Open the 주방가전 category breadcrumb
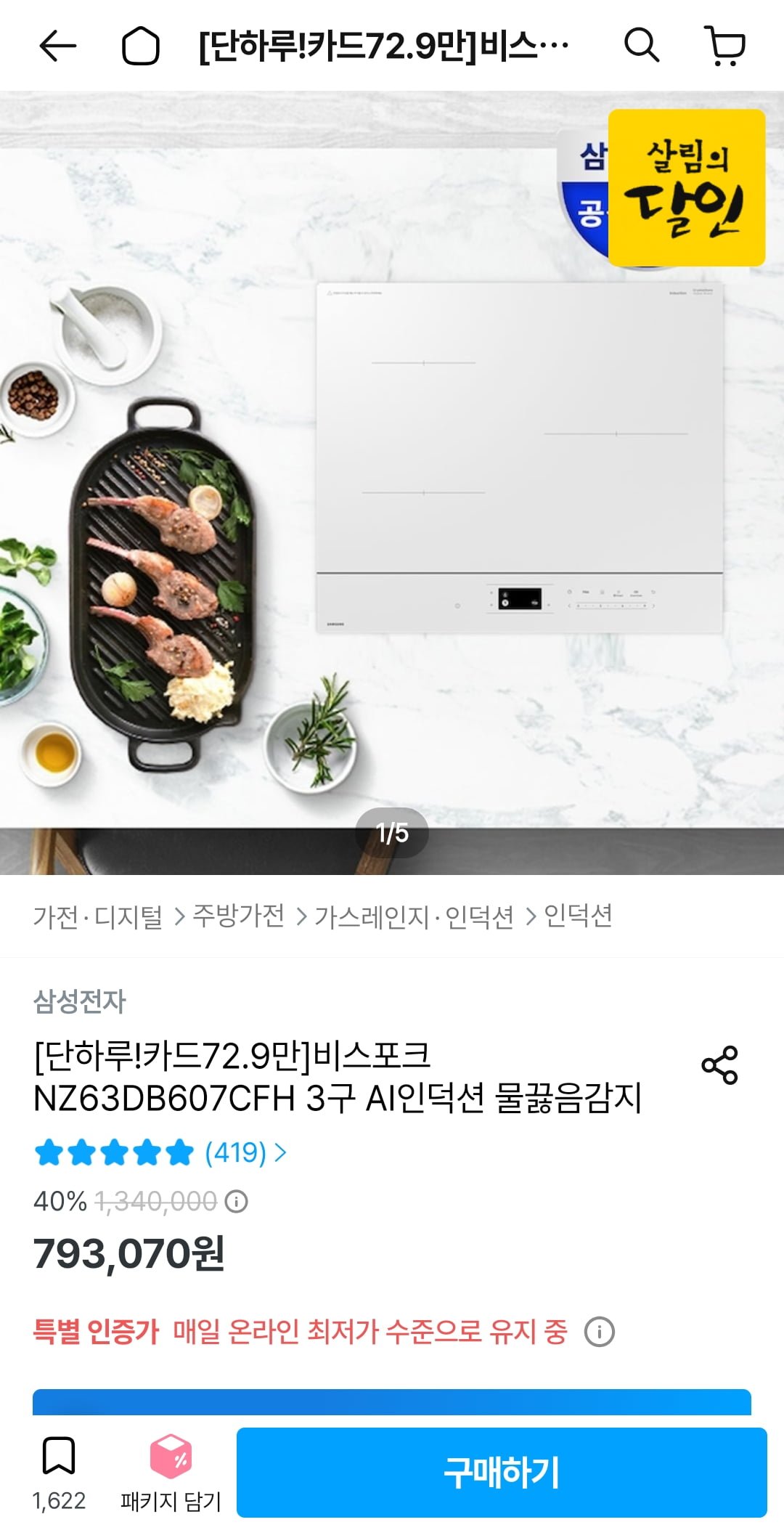Image resolution: width=784 pixels, height=1530 pixels. tap(238, 916)
